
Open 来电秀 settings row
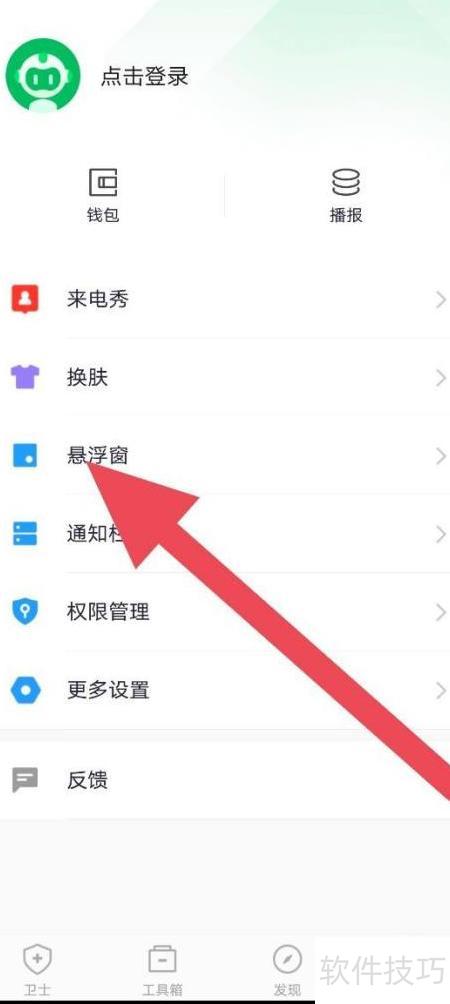coord(225,299)
